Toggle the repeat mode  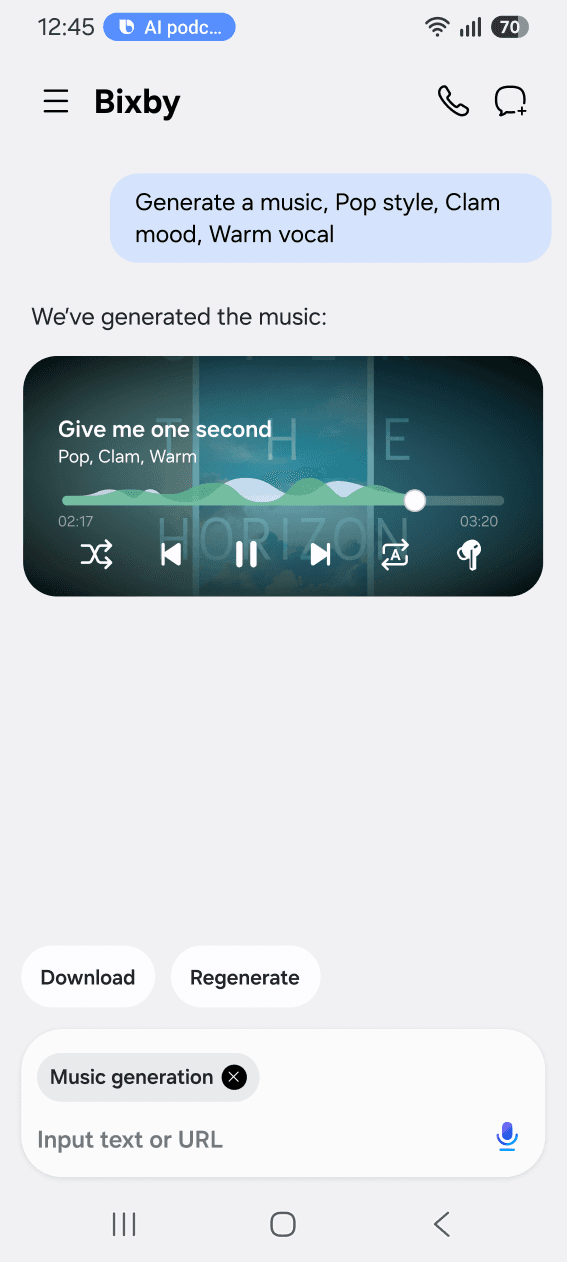tap(395, 554)
